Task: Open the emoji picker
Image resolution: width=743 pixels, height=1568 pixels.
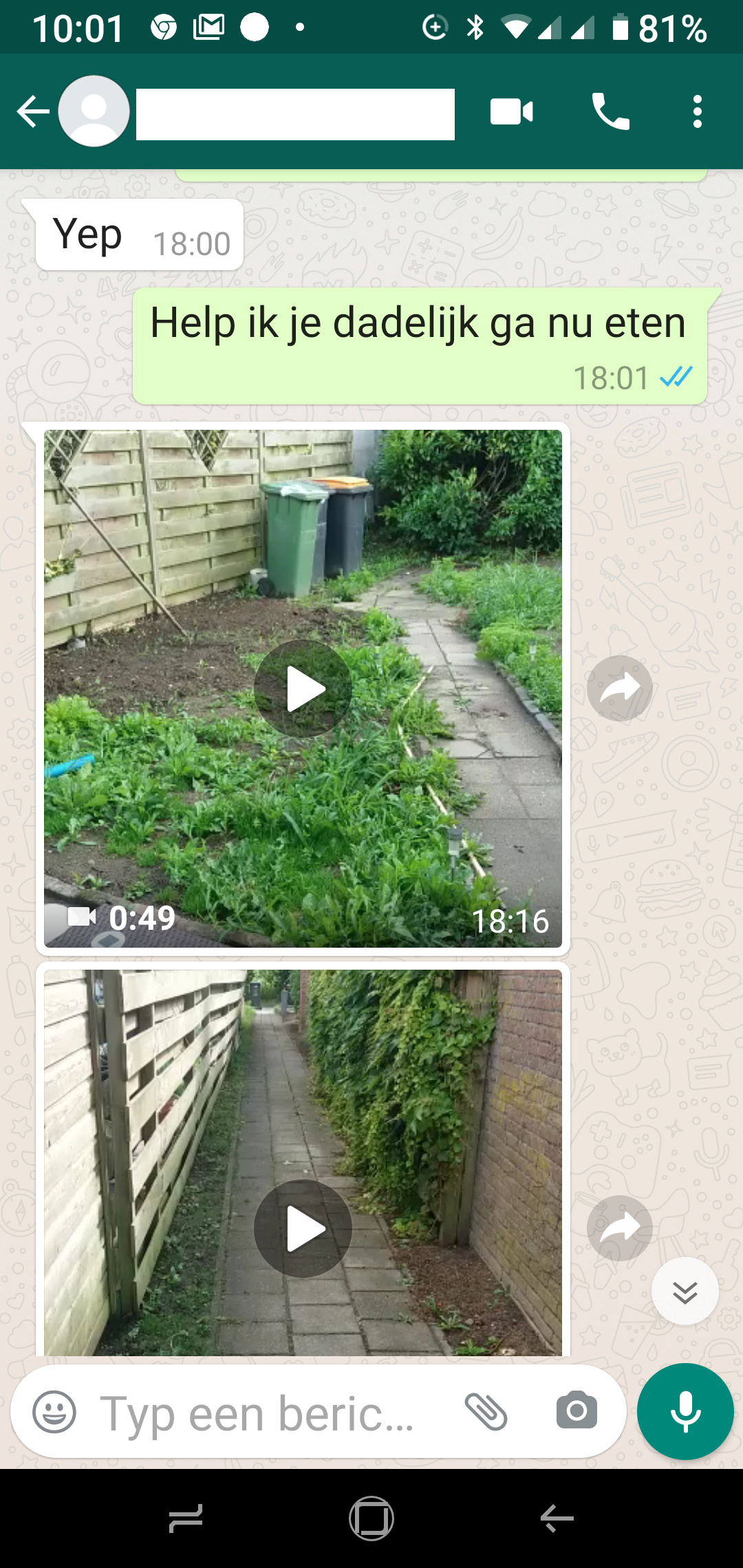Action: coord(54,1412)
